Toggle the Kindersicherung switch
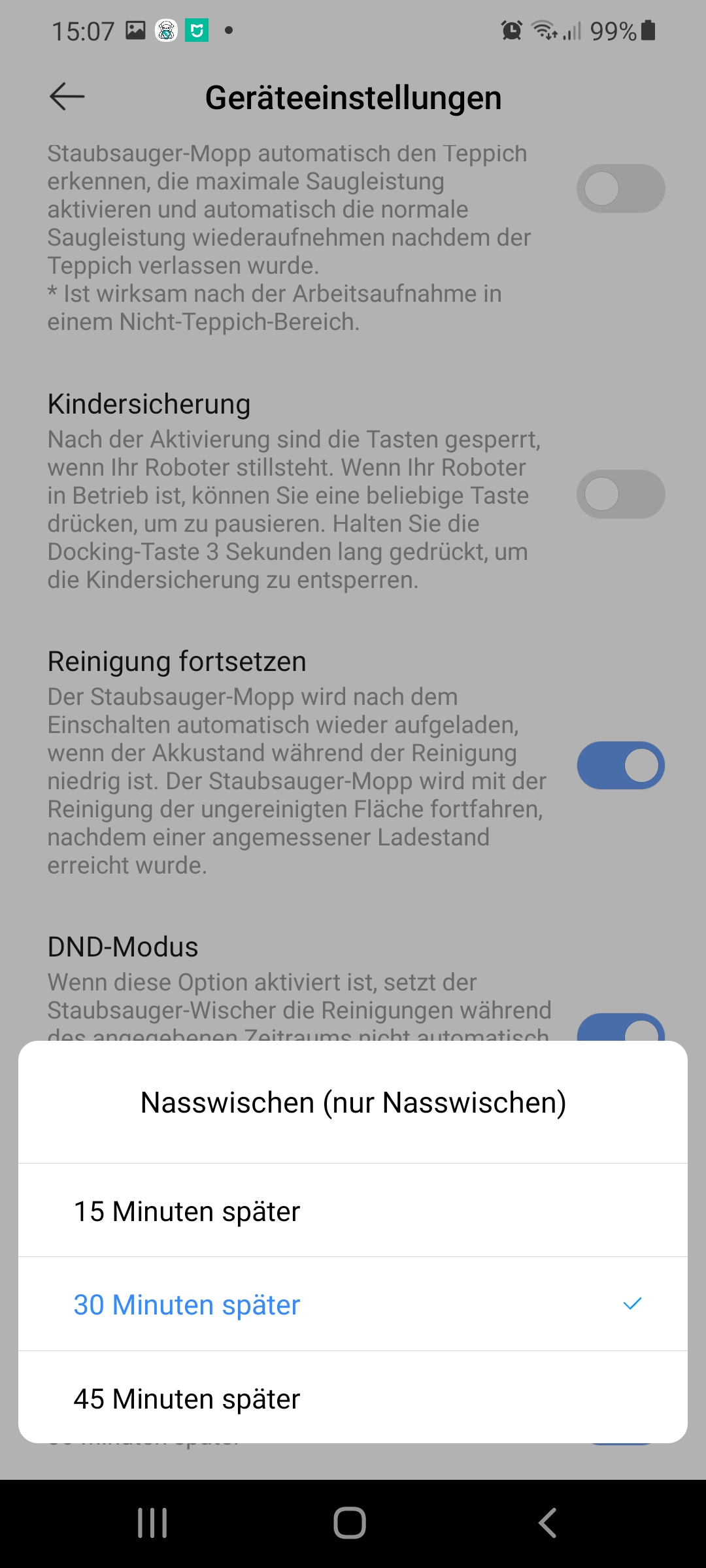 pos(620,494)
